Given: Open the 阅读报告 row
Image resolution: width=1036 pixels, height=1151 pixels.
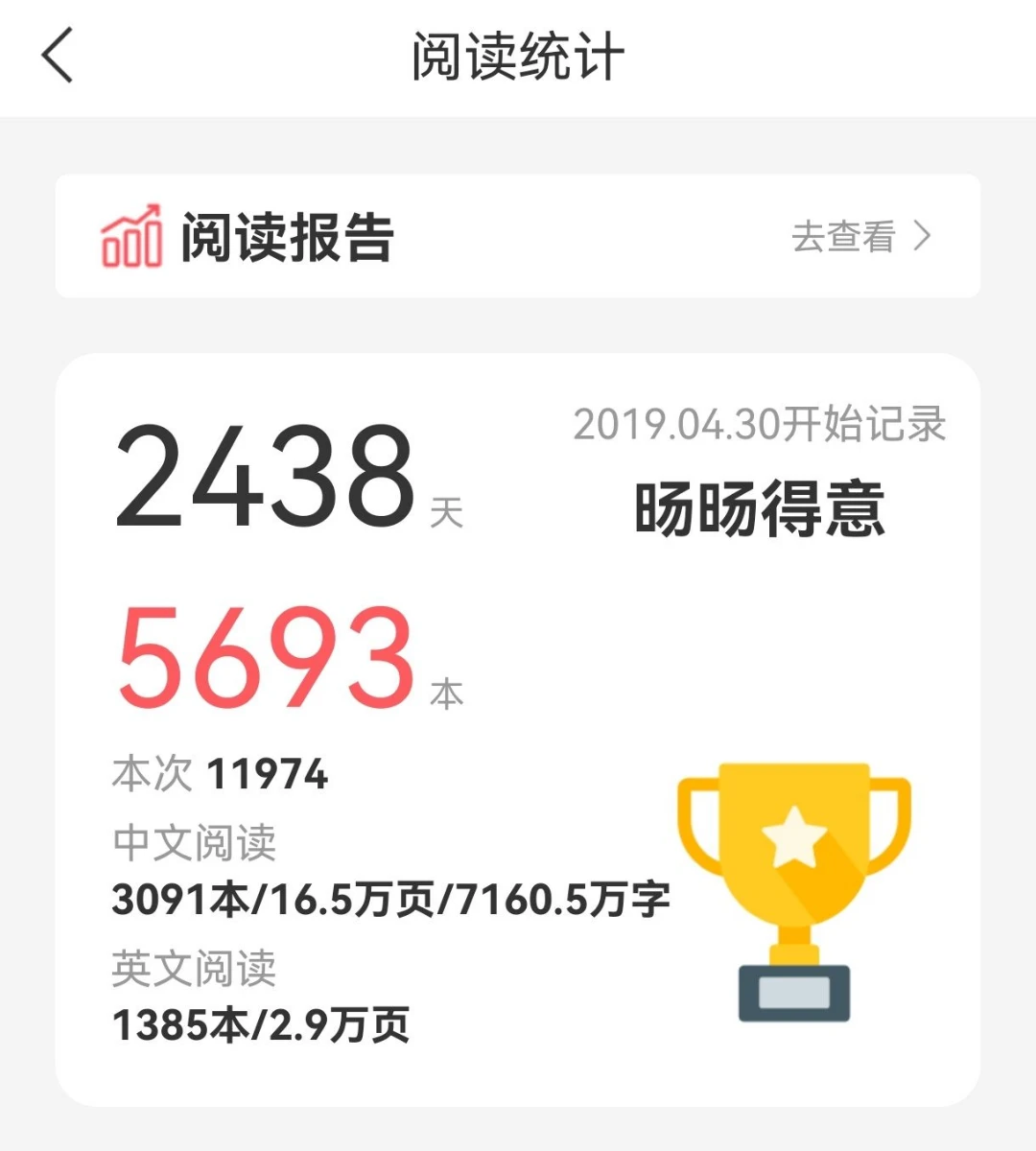Looking at the screenshot, I should [518, 236].
